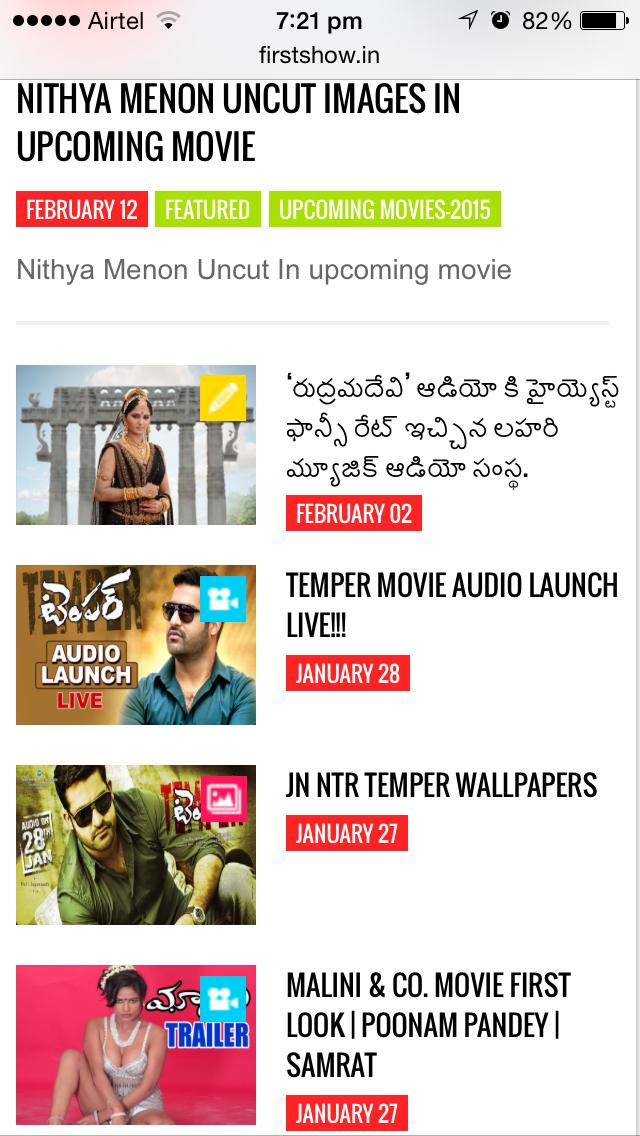This screenshot has width=640, height=1136.
Task: View the Jn NTR Temper wallpapers thumbnail
Action: pyautogui.click(x=136, y=845)
